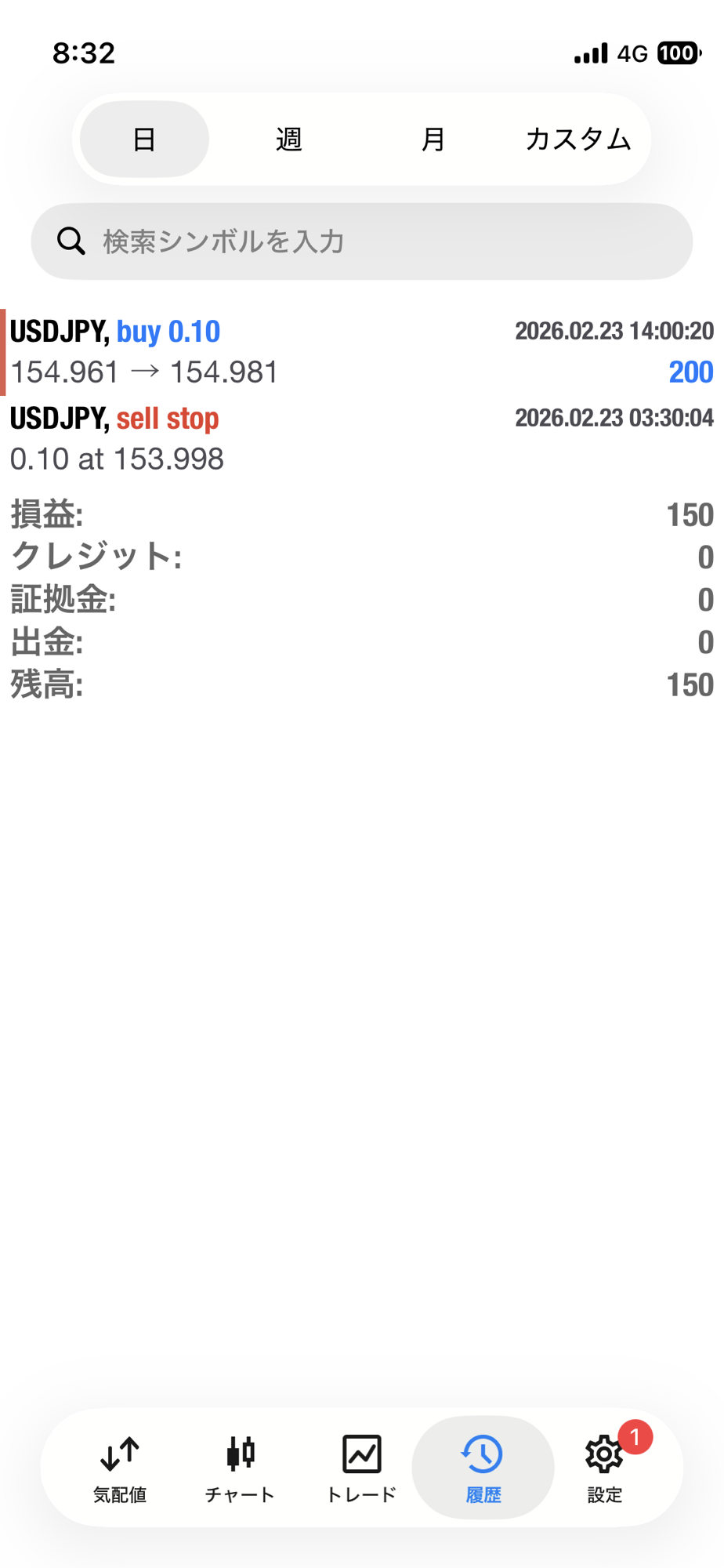Screen dimensions: 724x1568
Task: Open the USDJPY buy 0.10 trade entry
Action: click(x=361, y=352)
